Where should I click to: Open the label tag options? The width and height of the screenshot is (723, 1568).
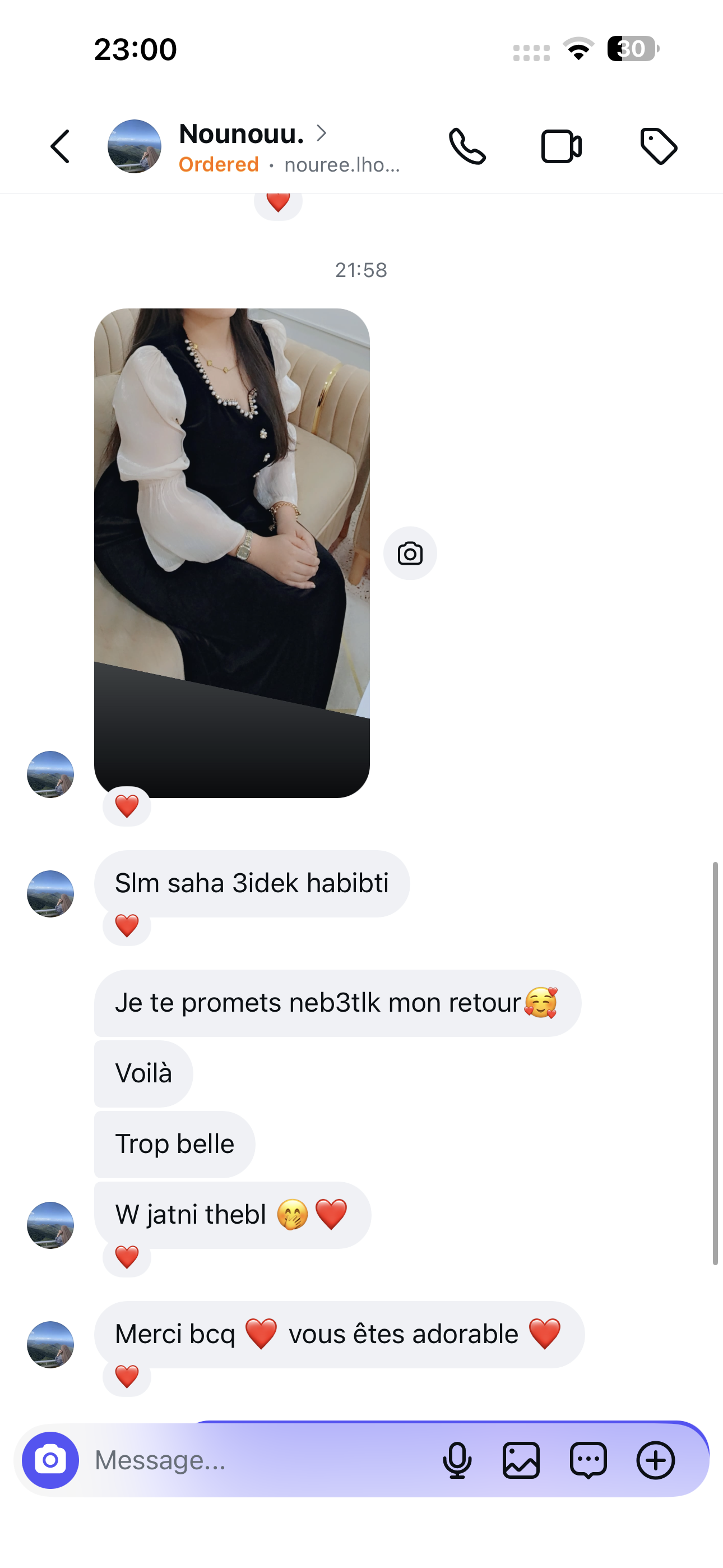click(x=659, y=147)
